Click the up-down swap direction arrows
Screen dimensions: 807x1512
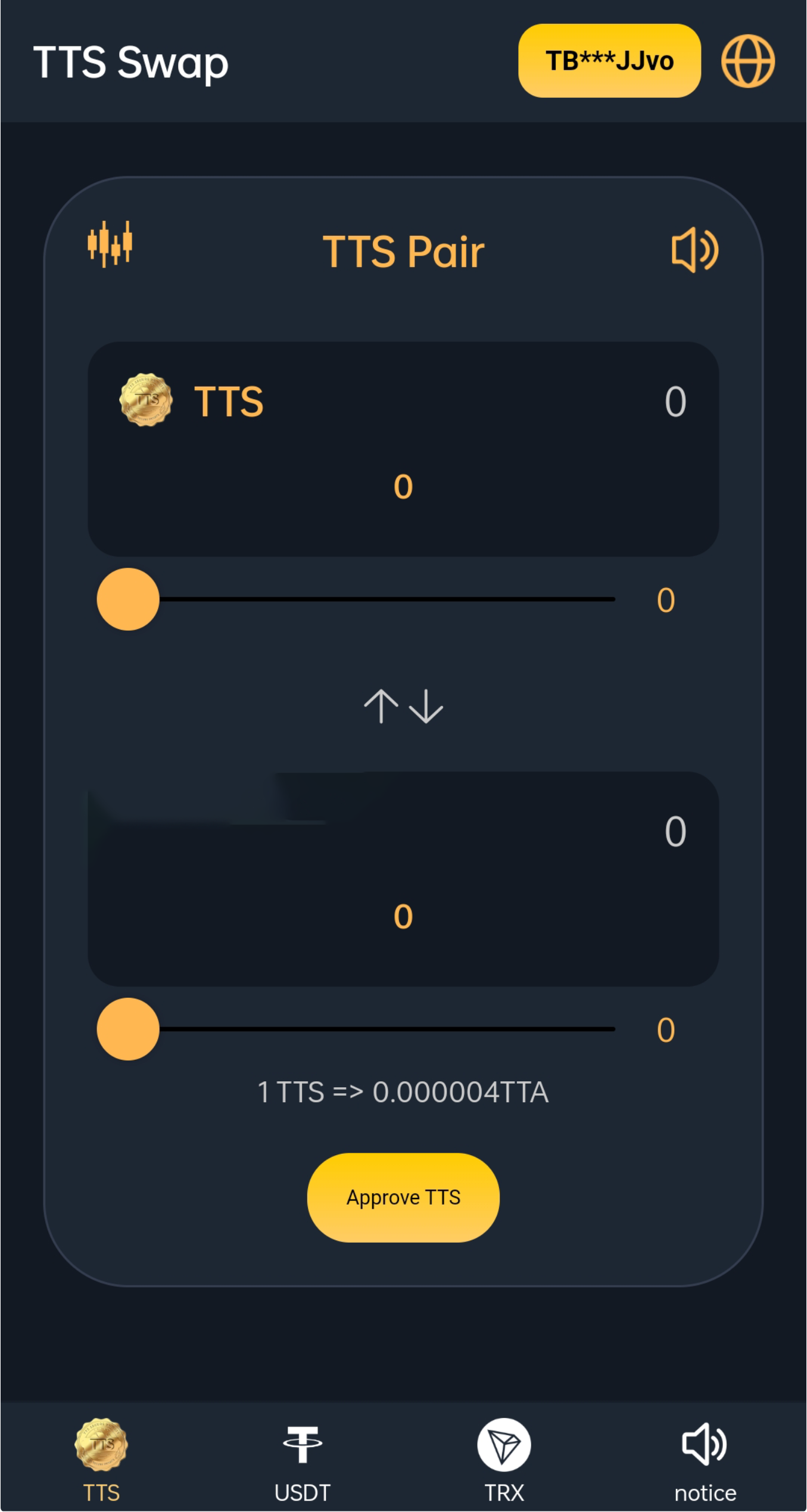(x=403, y=706)
